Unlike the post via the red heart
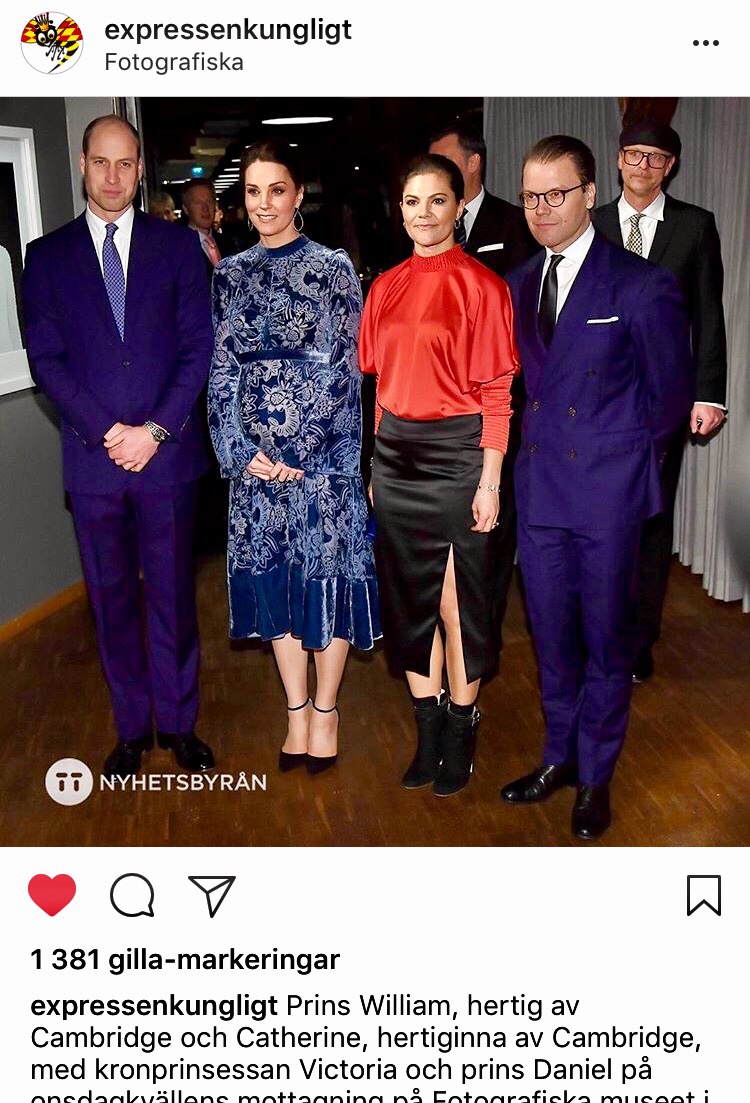Viewport: 750px width, 1103px height. click(52, 895)
